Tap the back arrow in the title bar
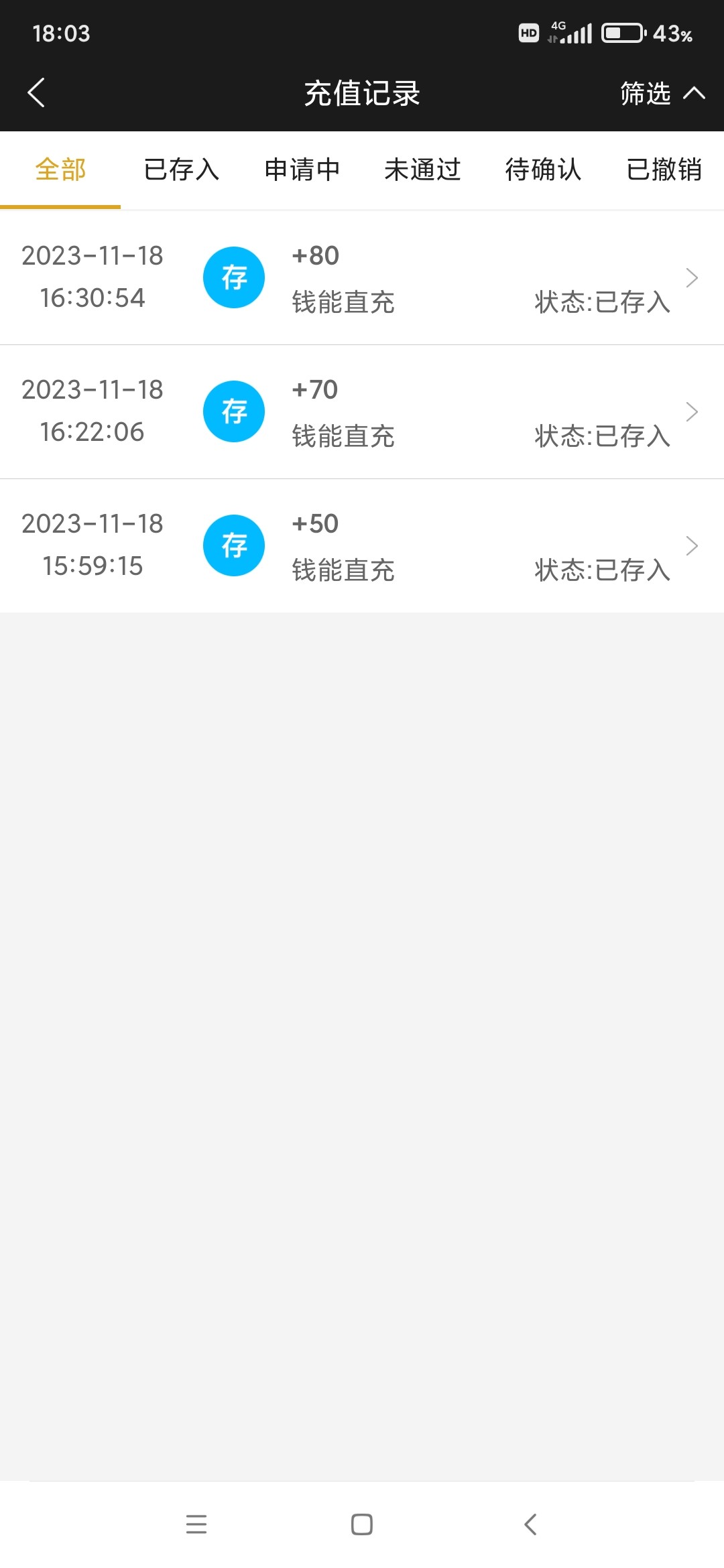The height and width of the screenshot is (1568, 724). pos(37,93)
